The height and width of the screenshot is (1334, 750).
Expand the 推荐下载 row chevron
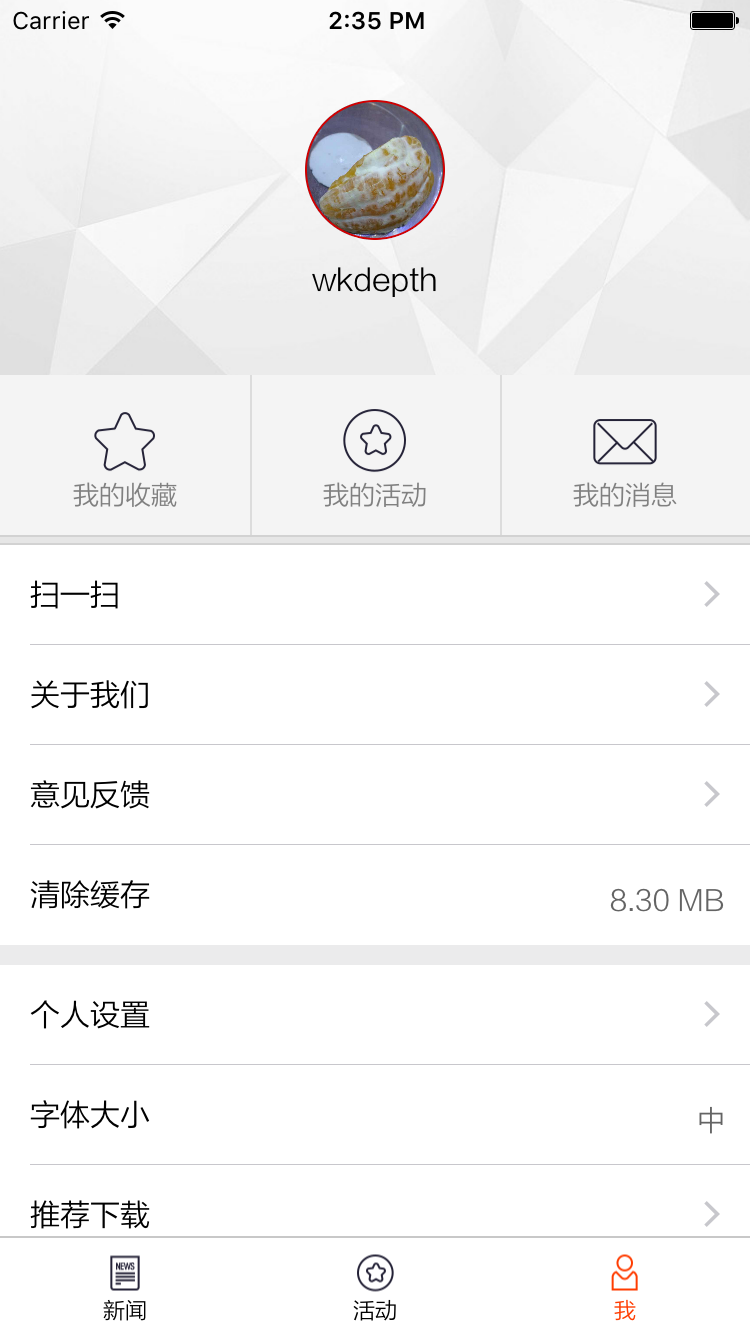710,1214
